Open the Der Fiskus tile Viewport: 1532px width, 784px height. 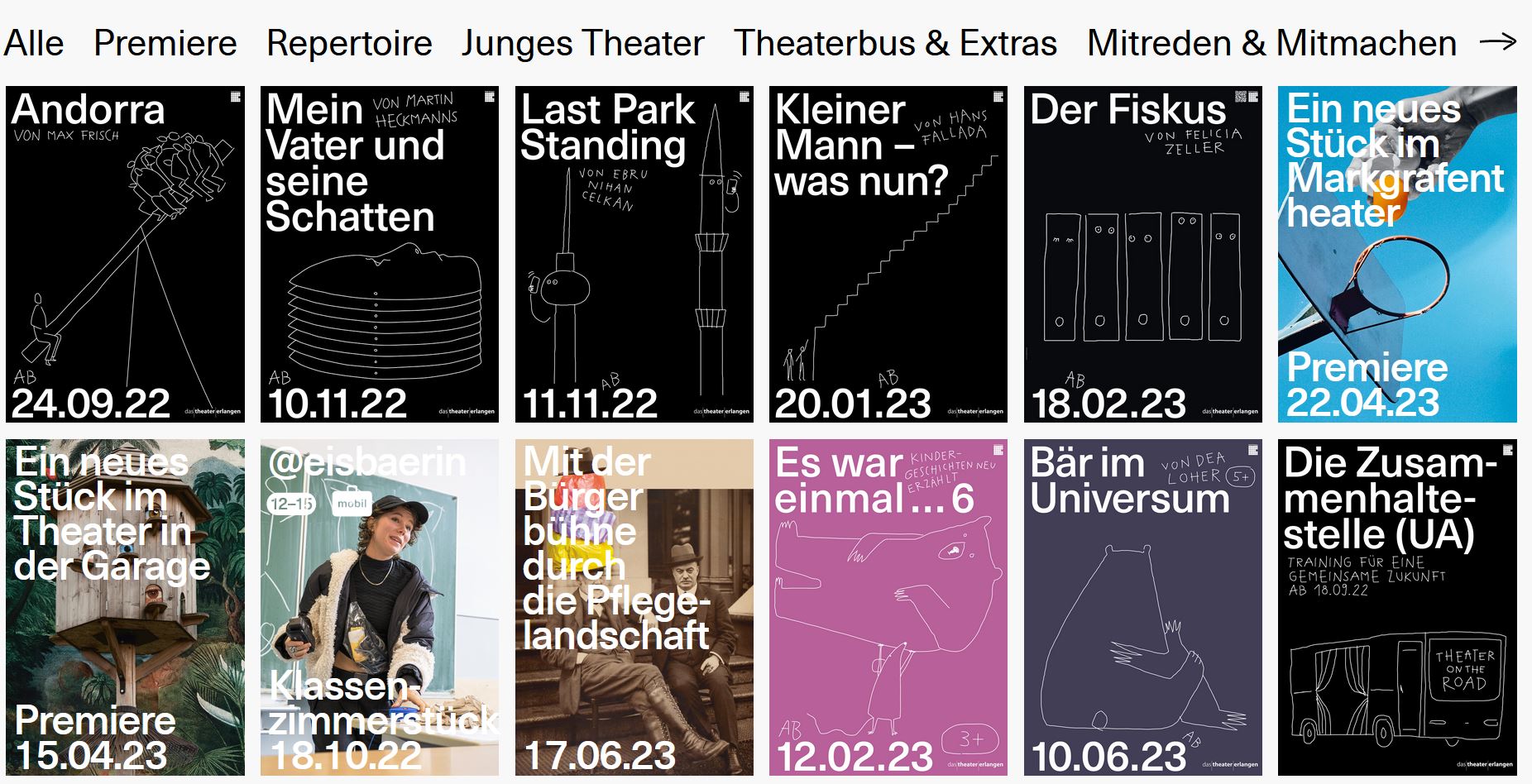click(x=1143, y=254)
